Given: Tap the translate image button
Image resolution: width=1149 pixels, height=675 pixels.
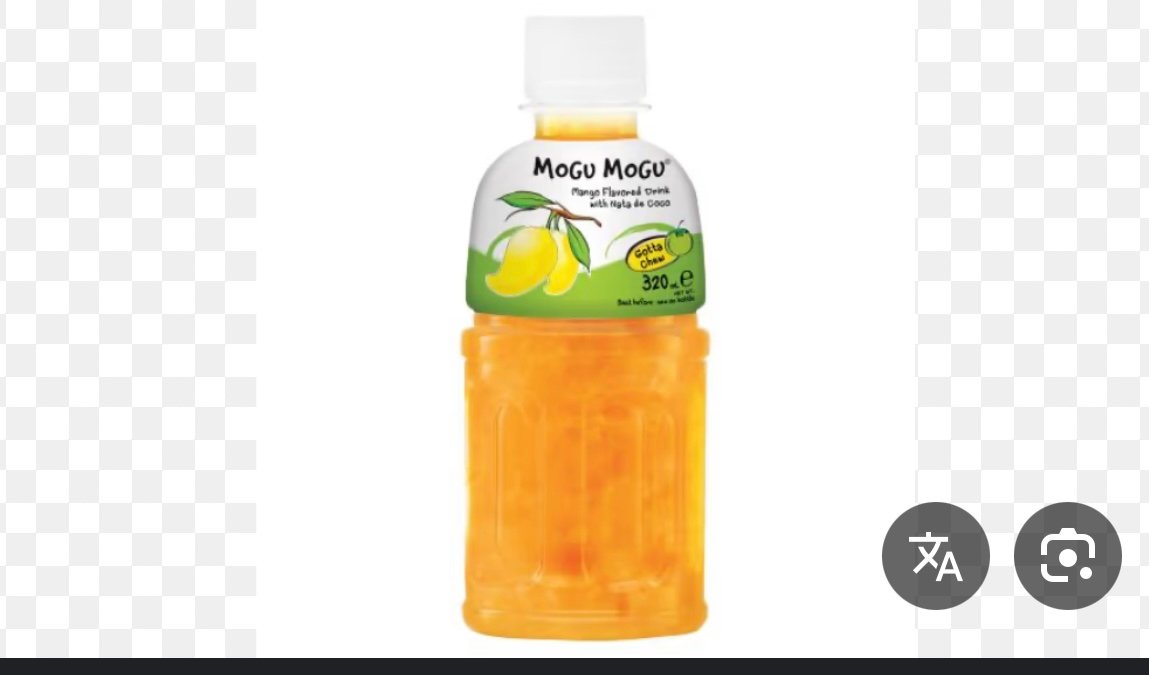Looking at the screenshot, I should [935, 556].
